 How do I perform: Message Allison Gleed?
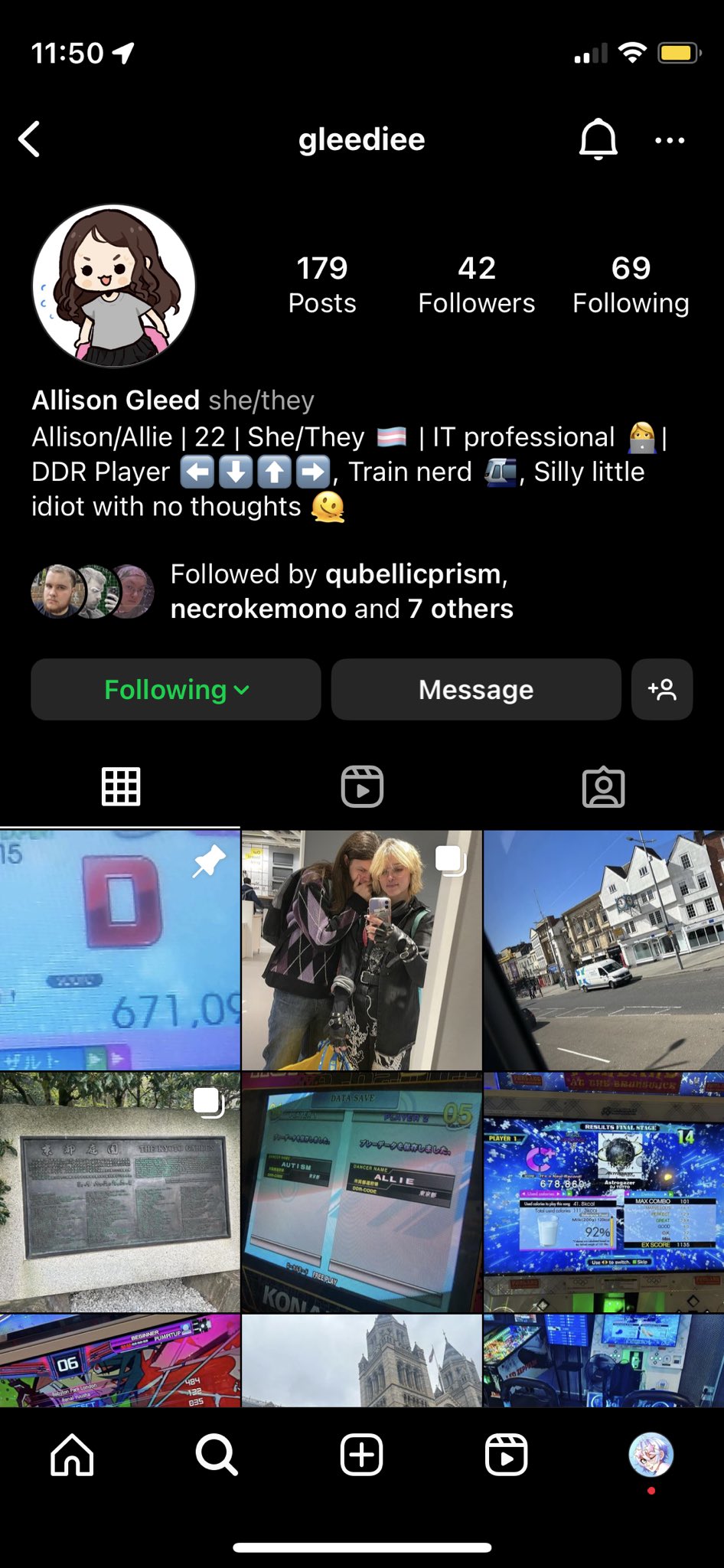coord(475,690)
